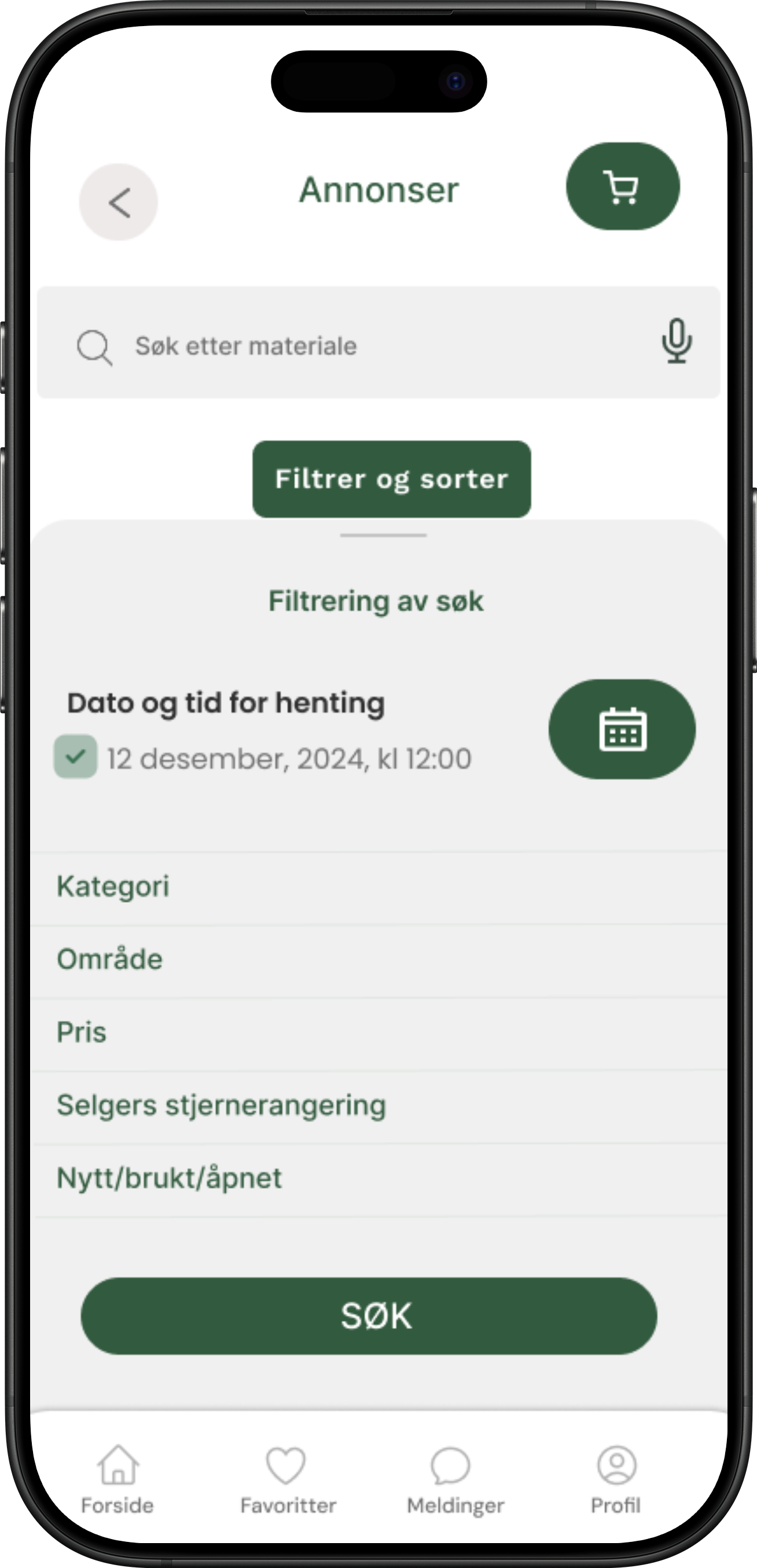The width and height of the screenshot is (757, 1568).
Task: Uncheck the 12 desember pickup date checkbox
Action: pyautogui.click(x=75, y=757)
